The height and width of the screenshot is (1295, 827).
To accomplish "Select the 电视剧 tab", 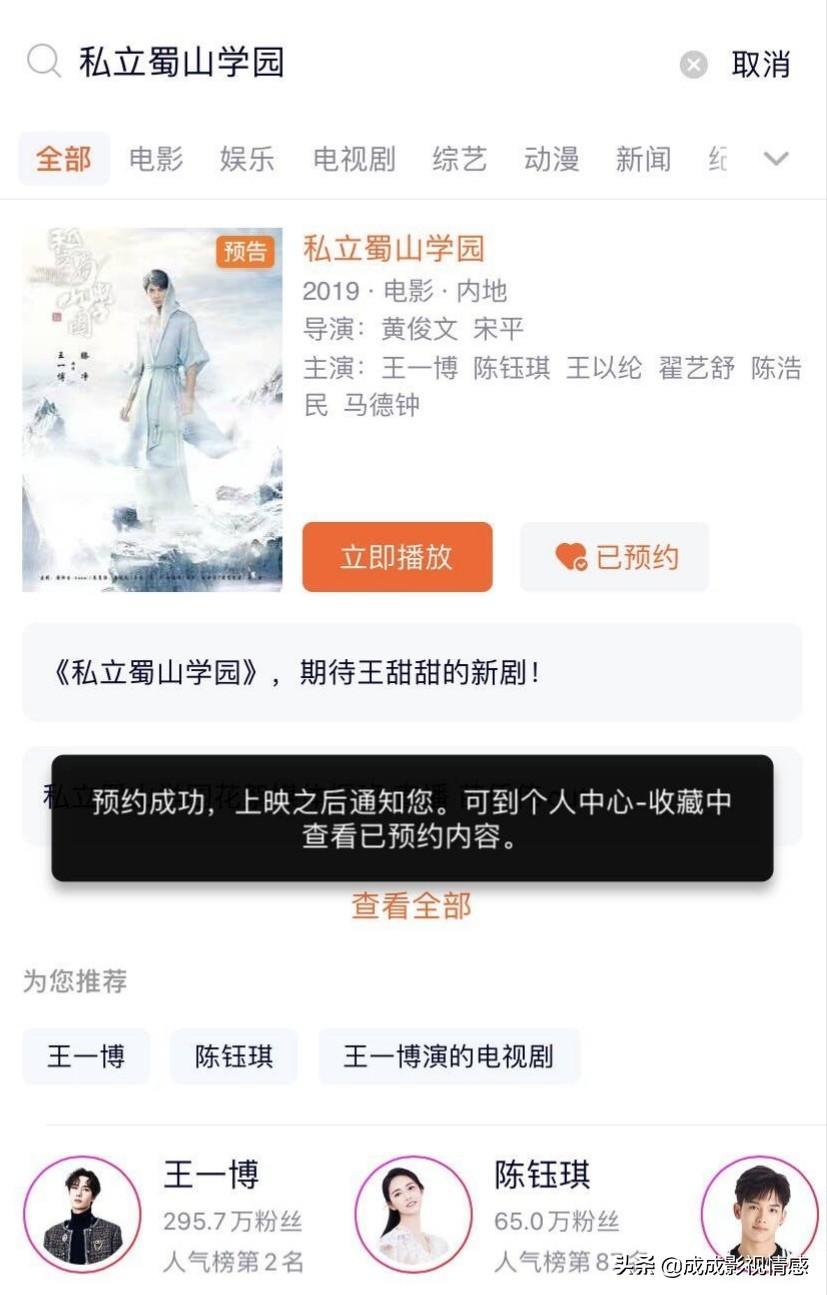I will [354, 159].
